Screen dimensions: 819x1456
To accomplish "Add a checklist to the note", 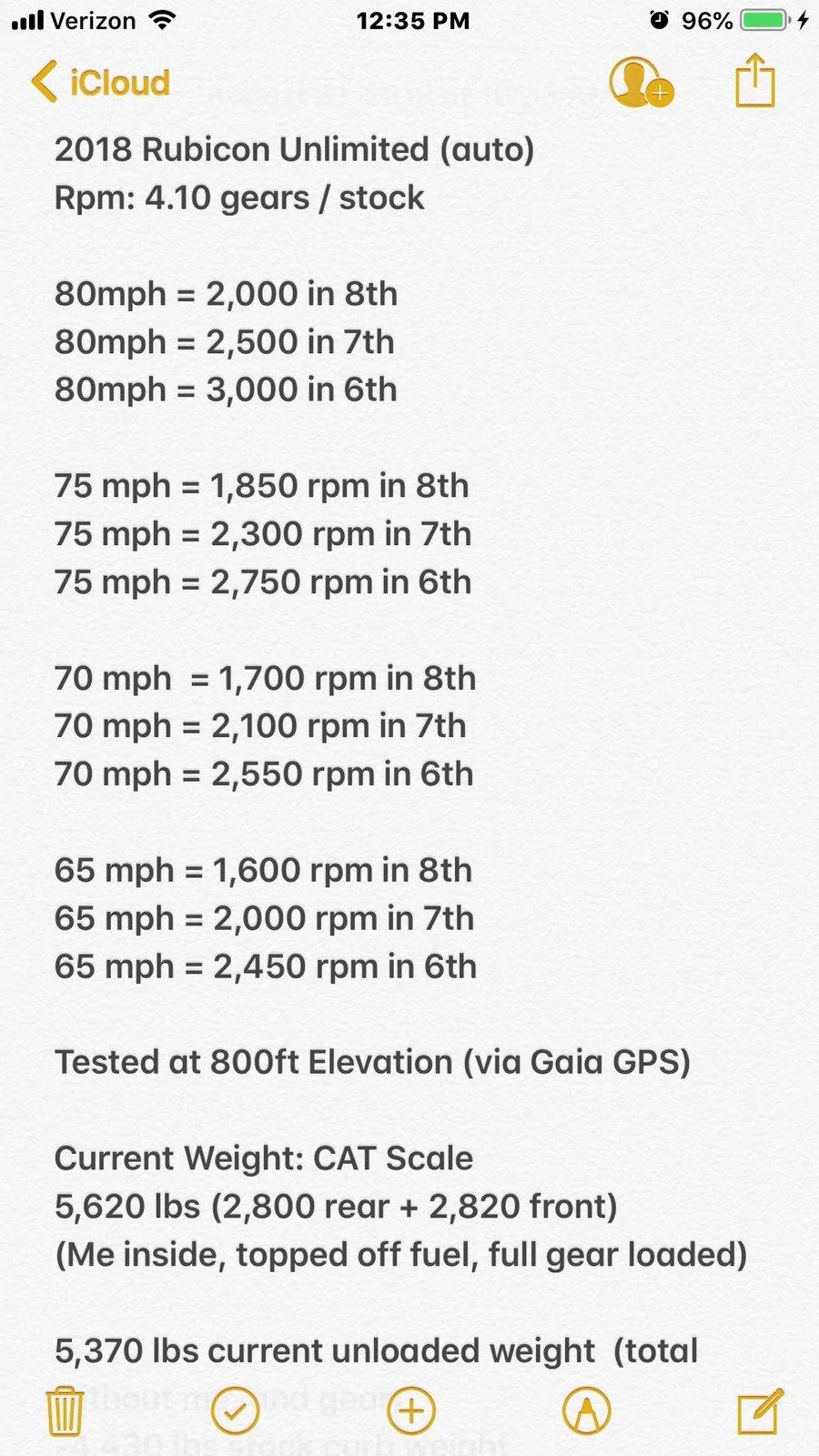I will click(x=236, y=1410).
